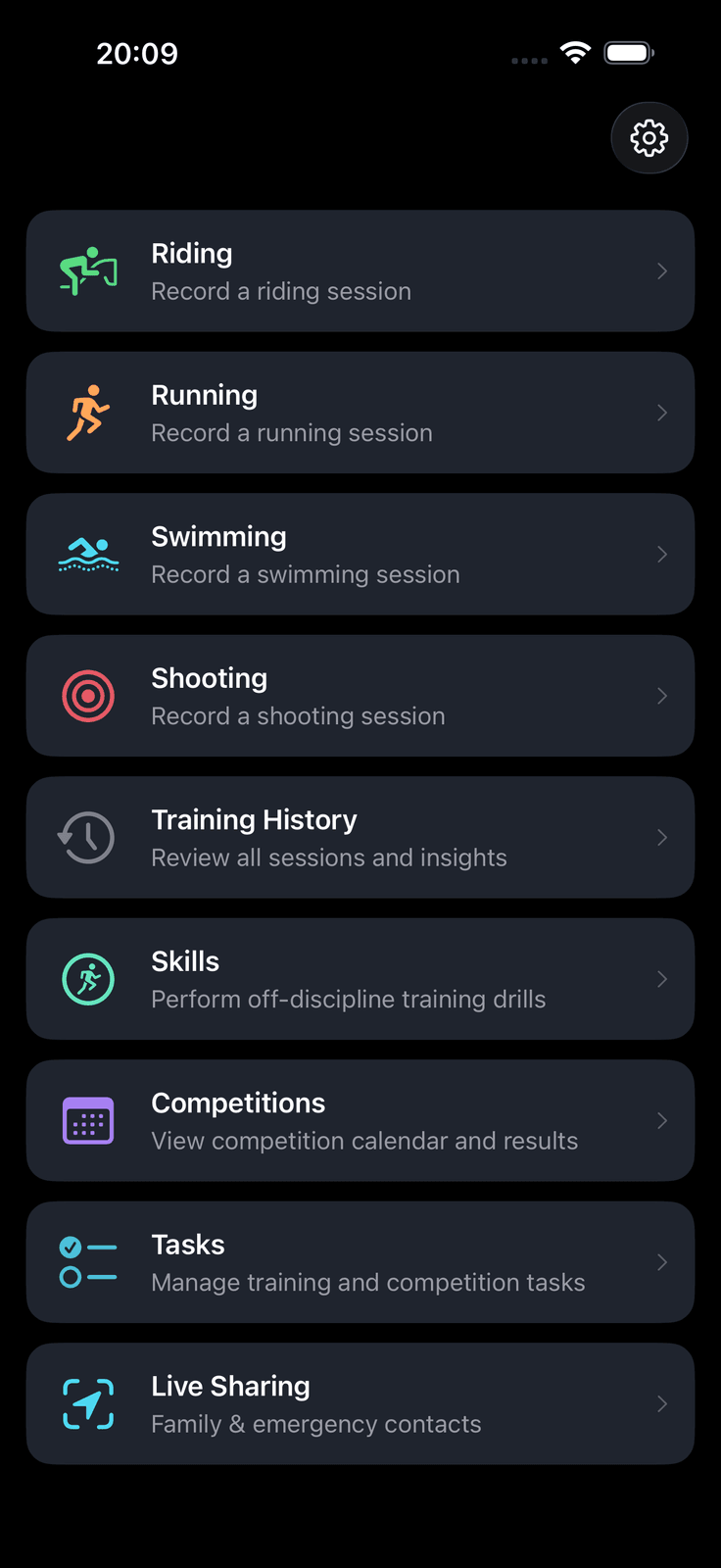Open Tasks to manage training tasks

pos(360,1262)
